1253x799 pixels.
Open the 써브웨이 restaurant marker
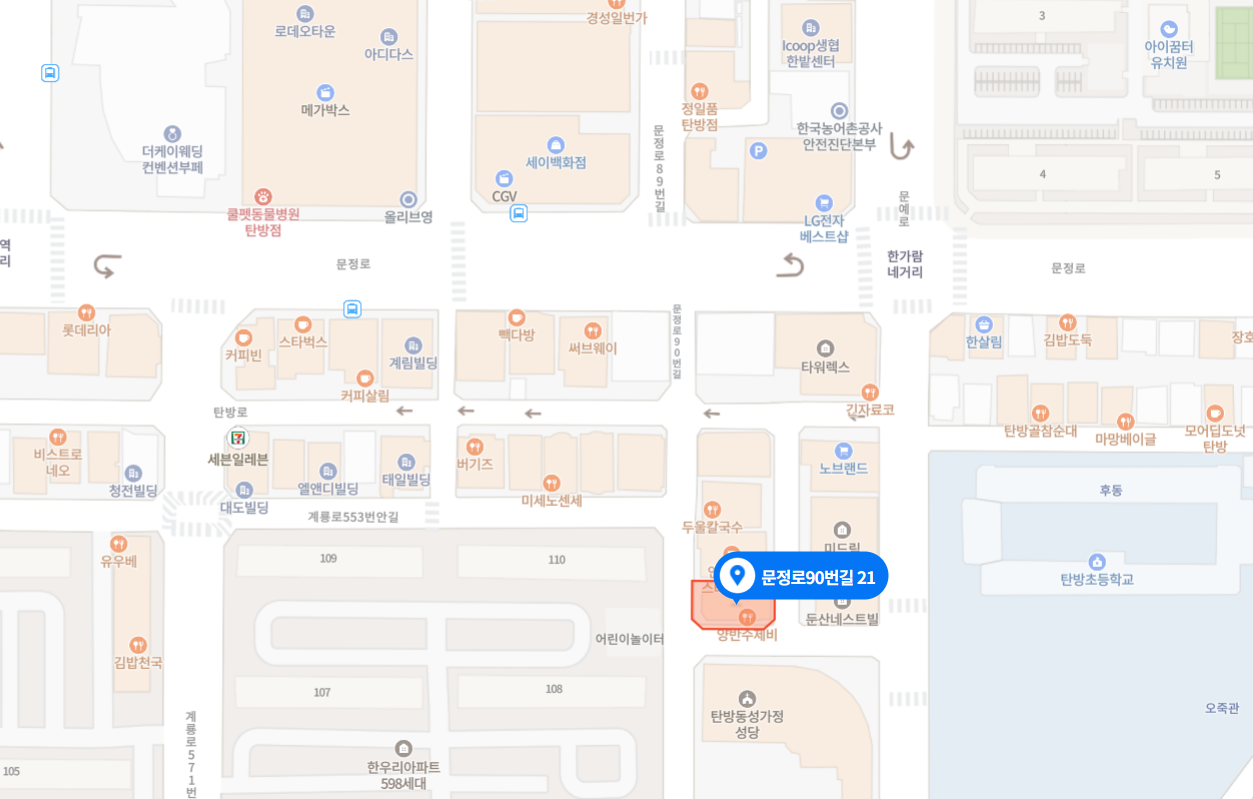593,331
